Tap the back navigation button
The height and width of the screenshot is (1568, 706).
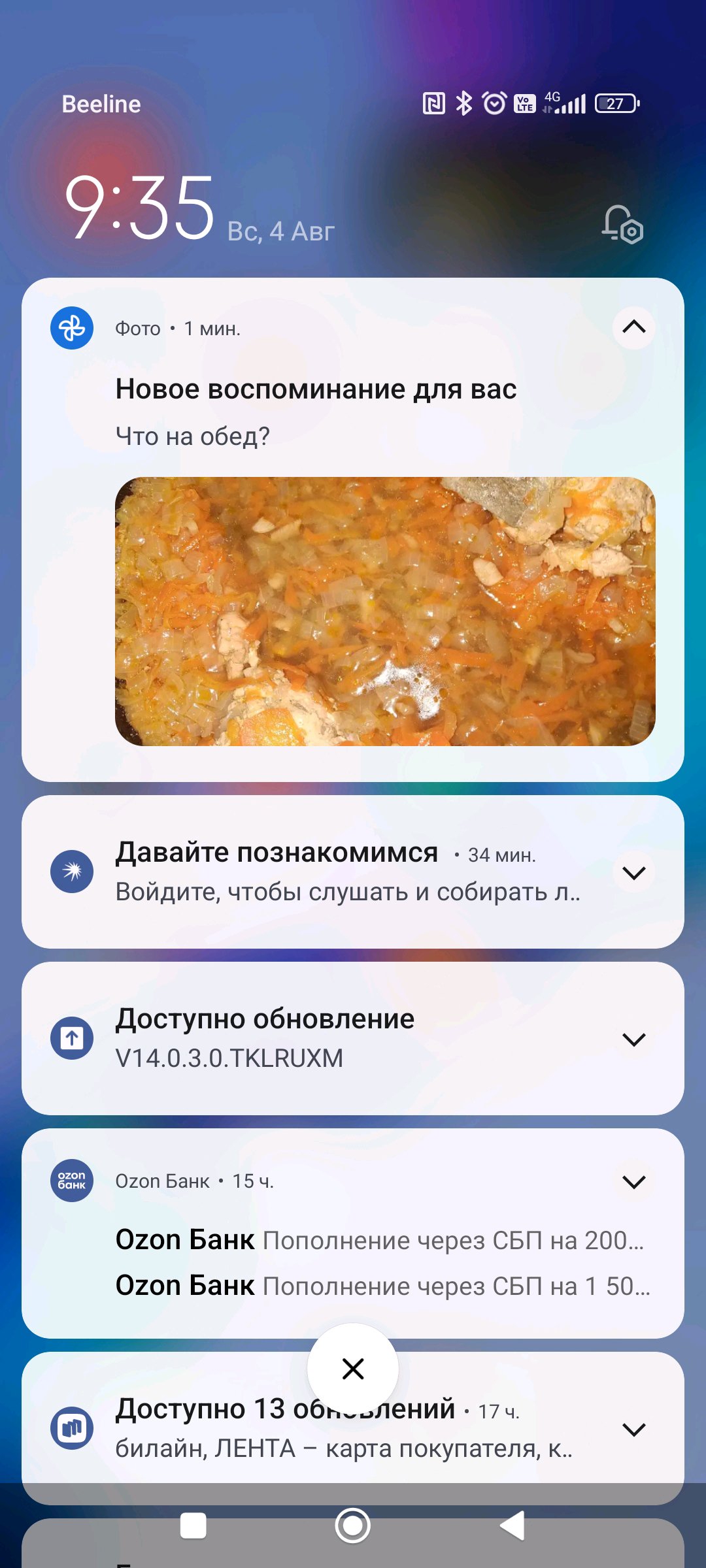[513, 1526]
